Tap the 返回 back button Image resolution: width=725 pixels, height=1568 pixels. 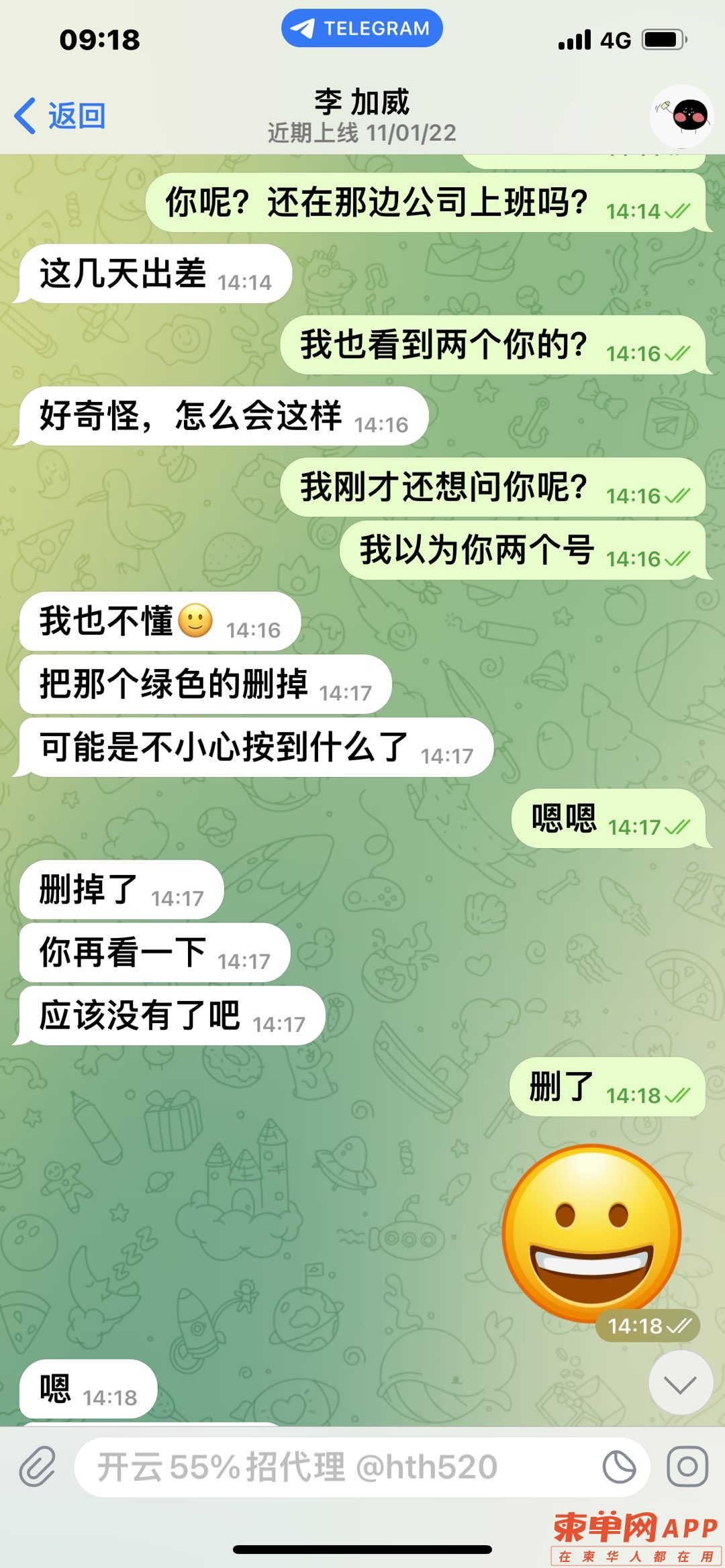point(60,116)
